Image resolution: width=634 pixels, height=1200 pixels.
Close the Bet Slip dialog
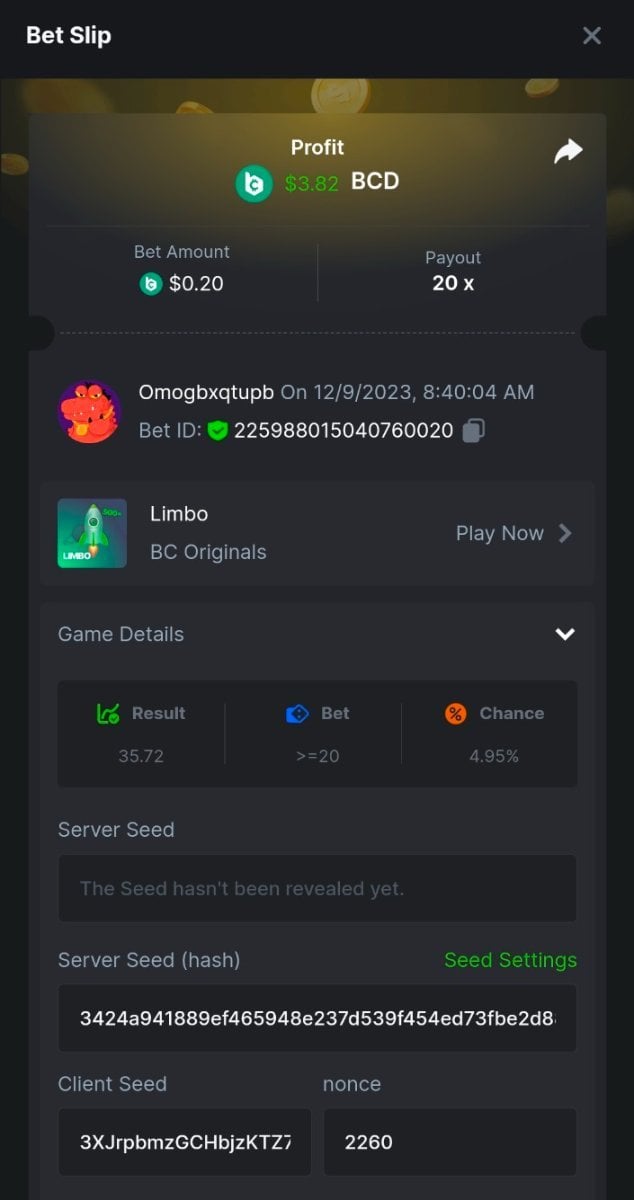click(592, 36)
